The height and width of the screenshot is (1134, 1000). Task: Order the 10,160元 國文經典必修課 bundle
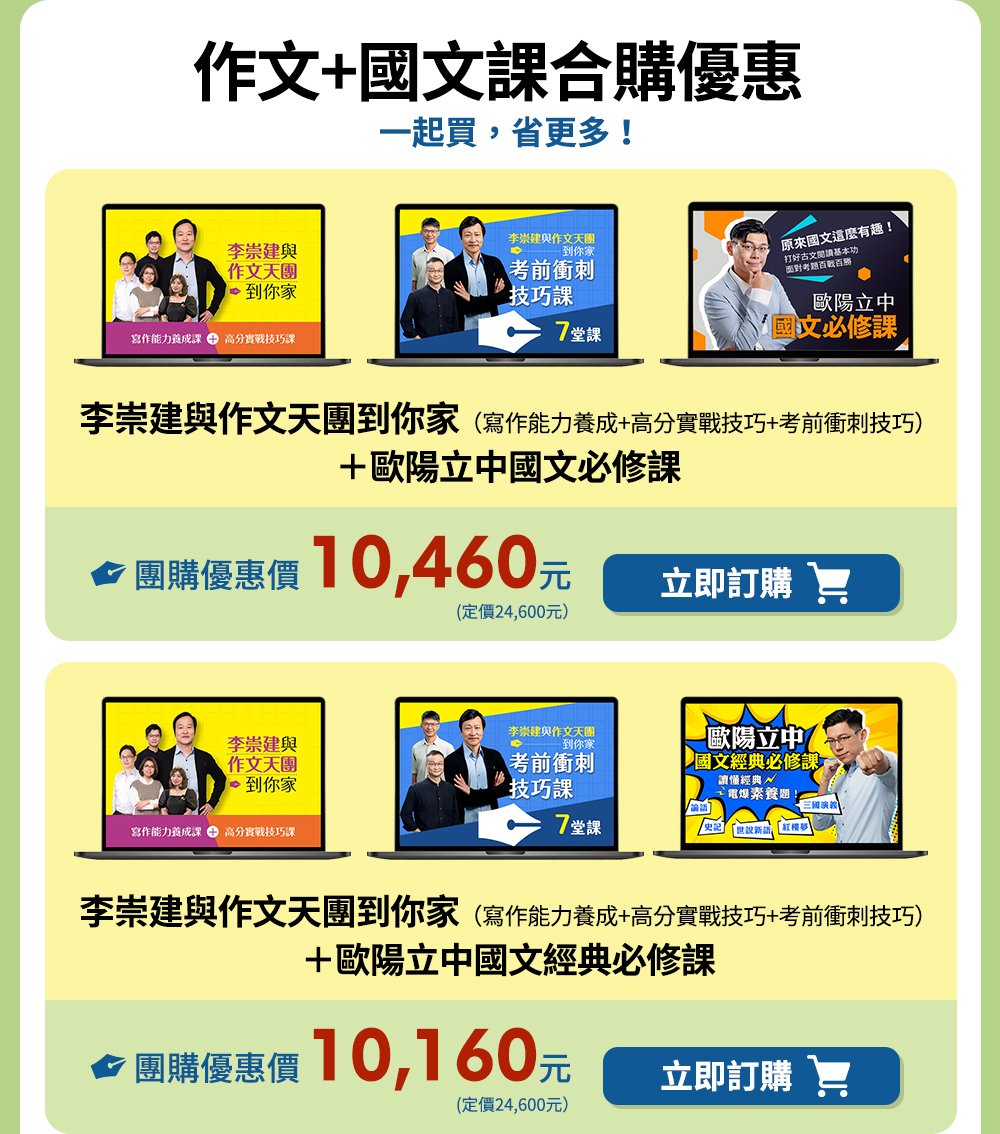[x=751, y=1076]
